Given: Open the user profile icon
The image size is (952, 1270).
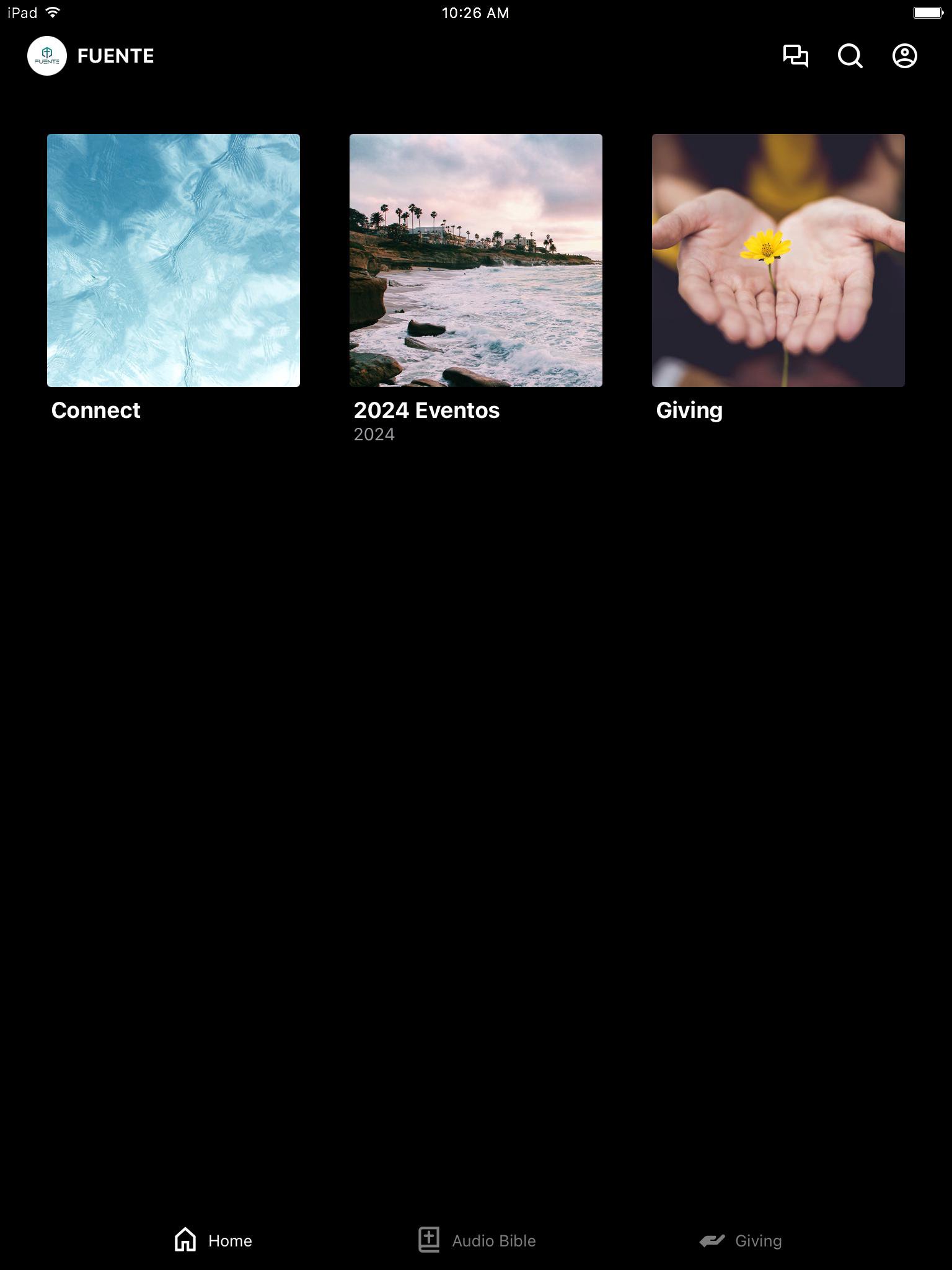Looking at the screenshot, I should (904, 56).
